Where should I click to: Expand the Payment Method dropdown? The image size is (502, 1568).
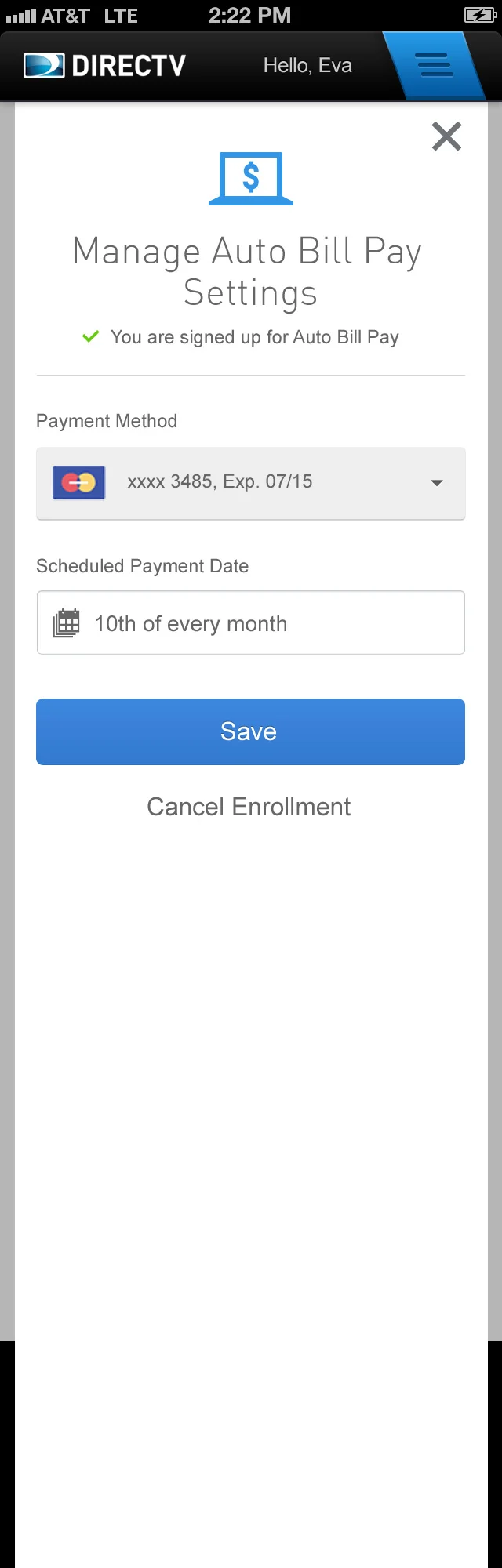(x=250, y=482)
